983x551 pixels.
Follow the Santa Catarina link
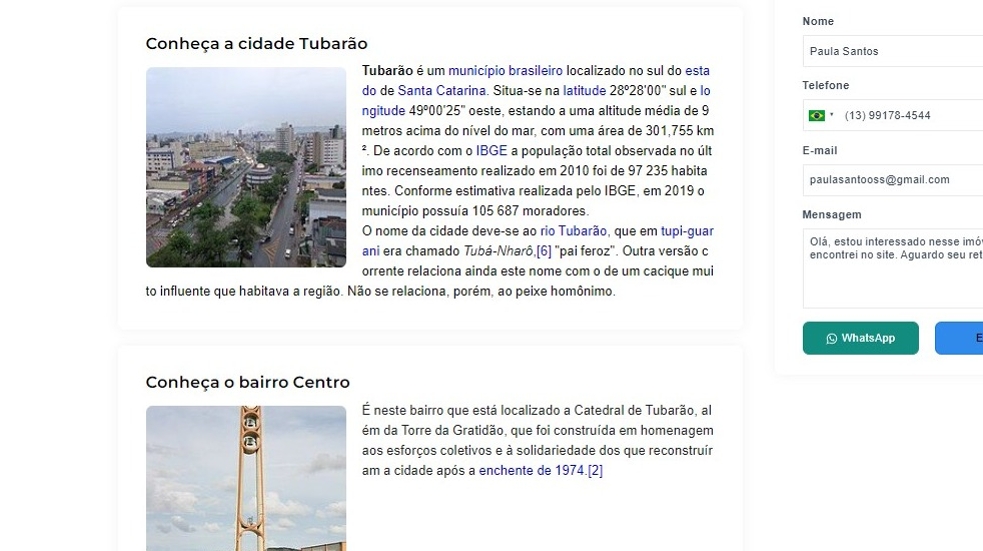(x=441, y=91)
